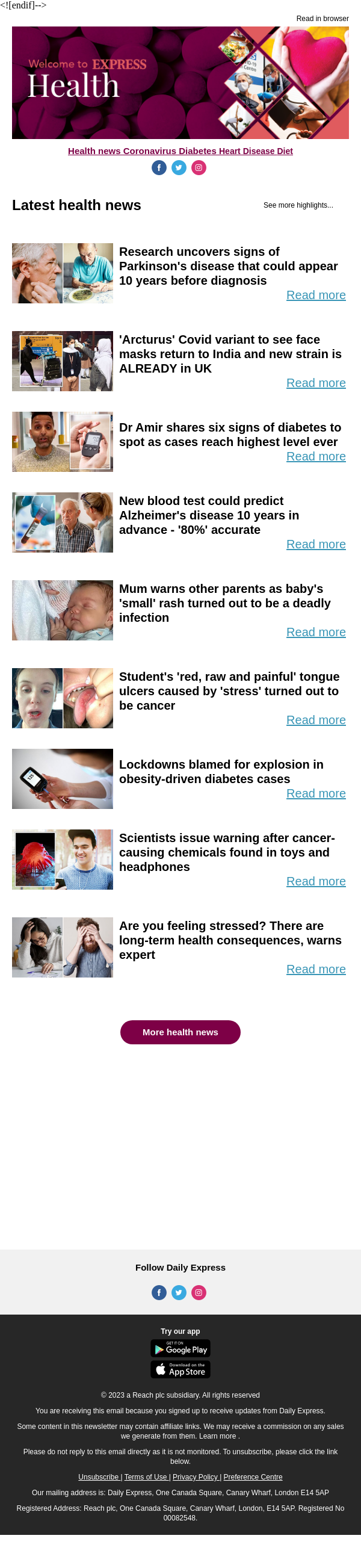Viewport: 361px width, 1568px height.
Task: Read more on lockdowns and diabetes cases
Action: coord(315,793)
